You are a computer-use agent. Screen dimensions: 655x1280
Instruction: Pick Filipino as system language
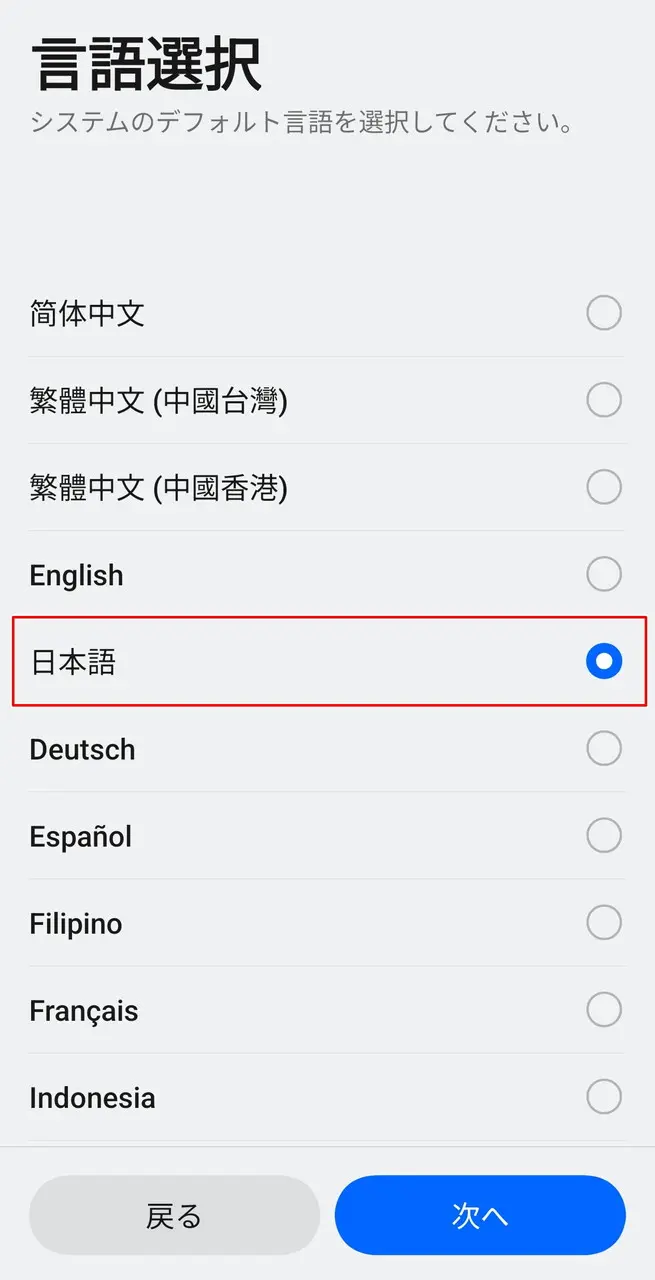pyautogui.click(x=603, y=922)
